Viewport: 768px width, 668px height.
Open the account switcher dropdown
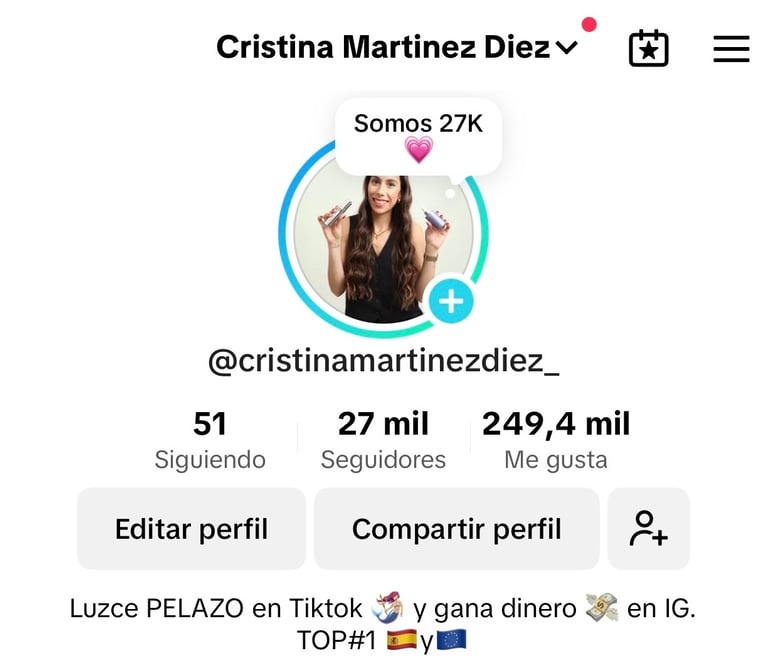(x=566, y=47)
